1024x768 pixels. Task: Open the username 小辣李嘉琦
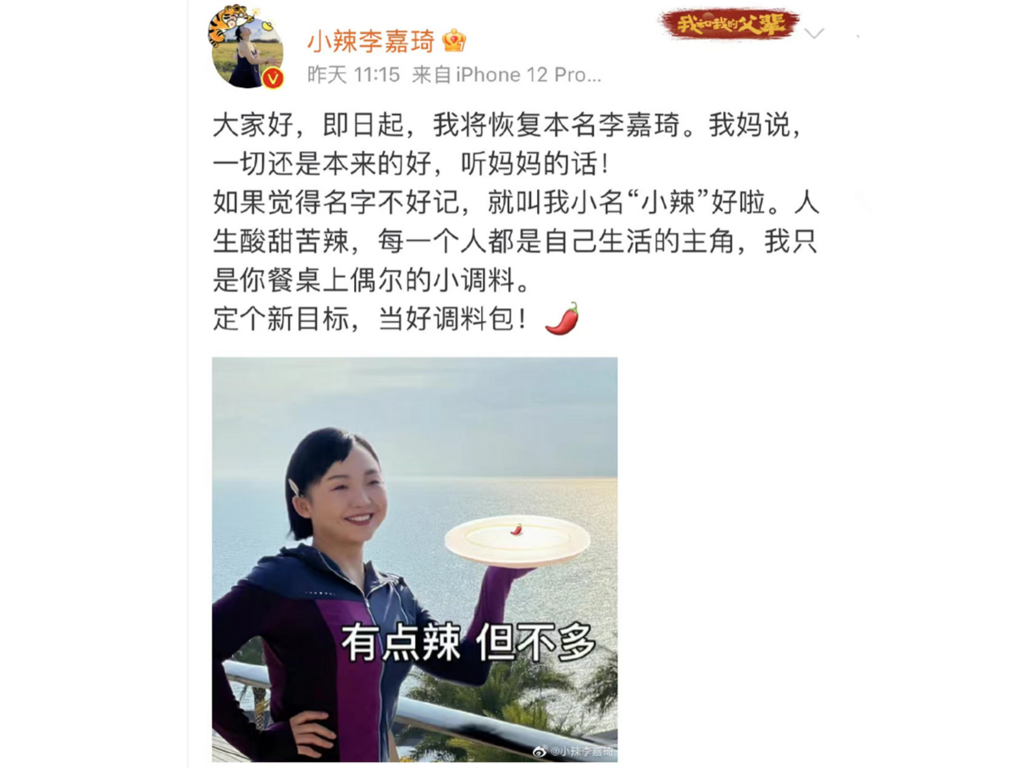click(369, 41)
